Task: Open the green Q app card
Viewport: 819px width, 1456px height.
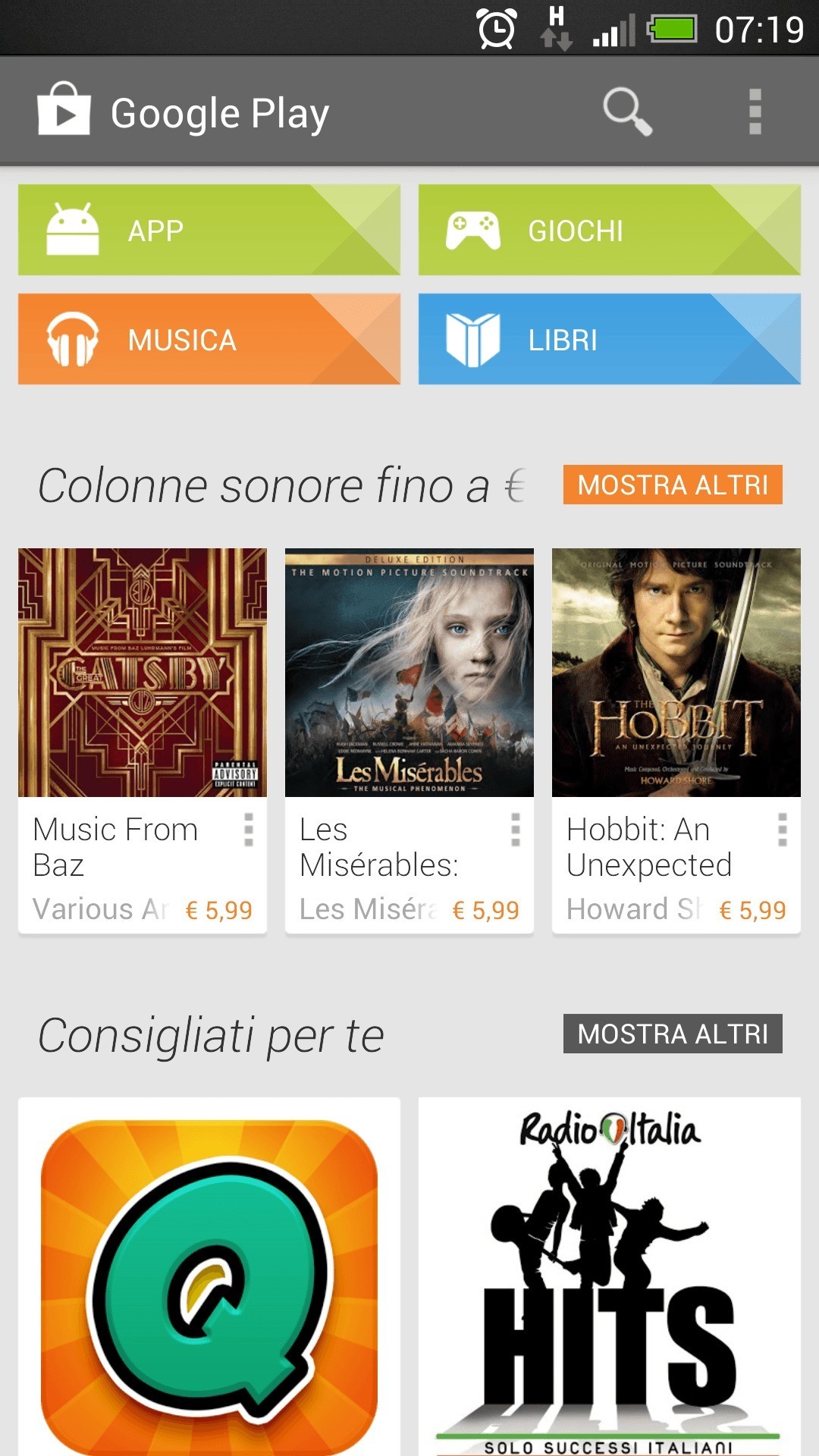Action: pos(209,1282)
